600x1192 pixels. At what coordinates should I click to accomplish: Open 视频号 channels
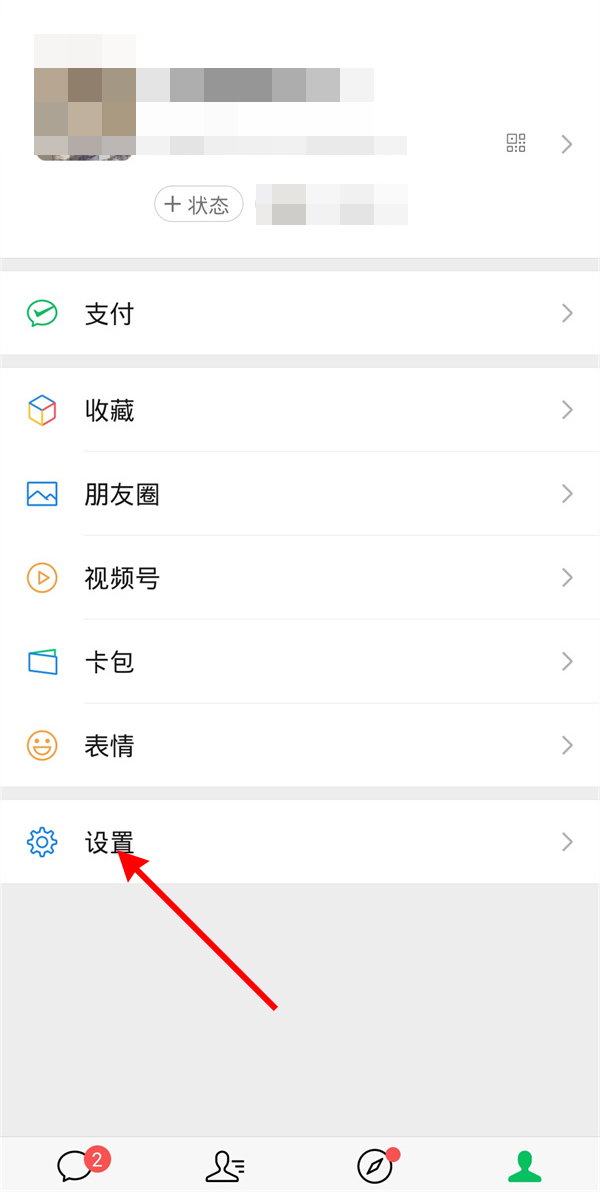(x=300, y=578)
